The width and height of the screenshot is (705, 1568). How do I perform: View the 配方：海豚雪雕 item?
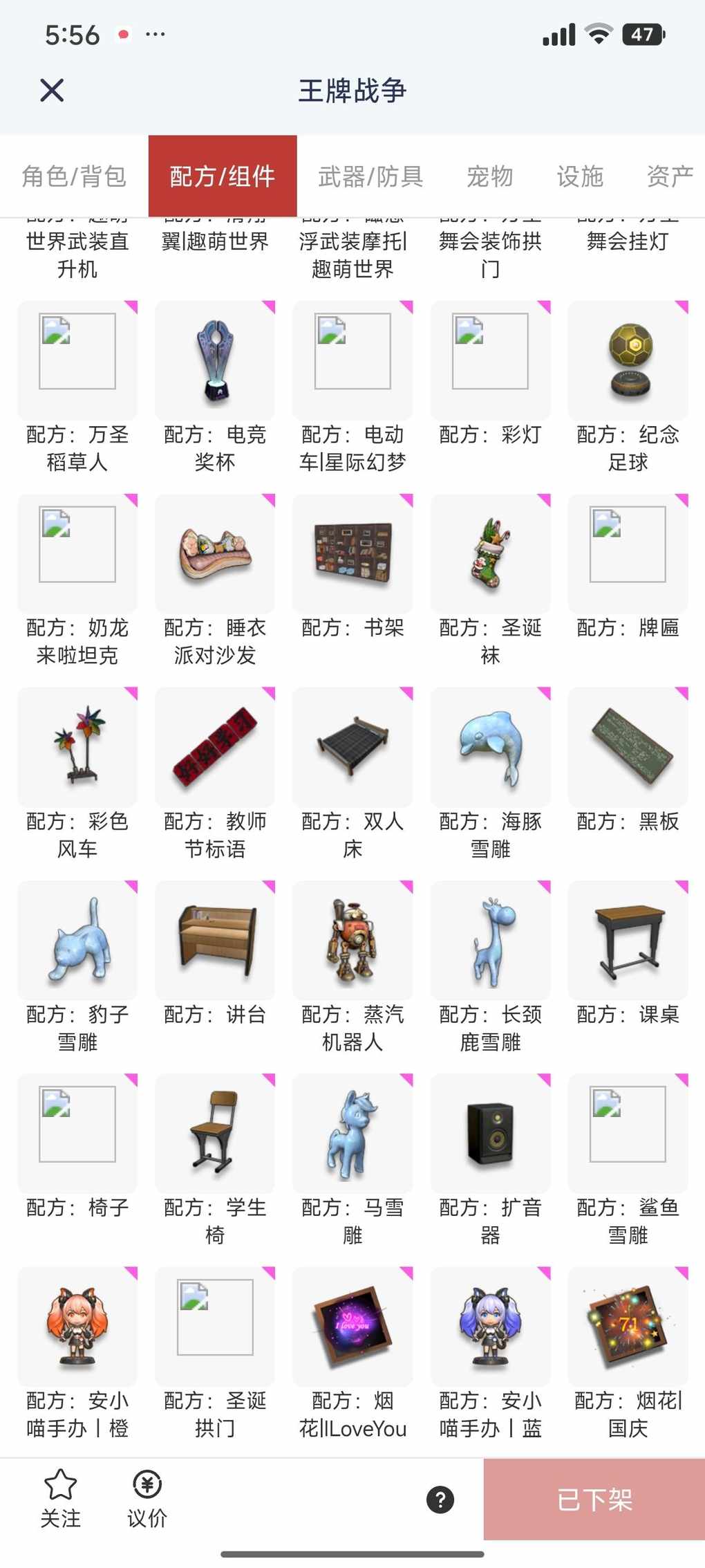tap(490, 747)
